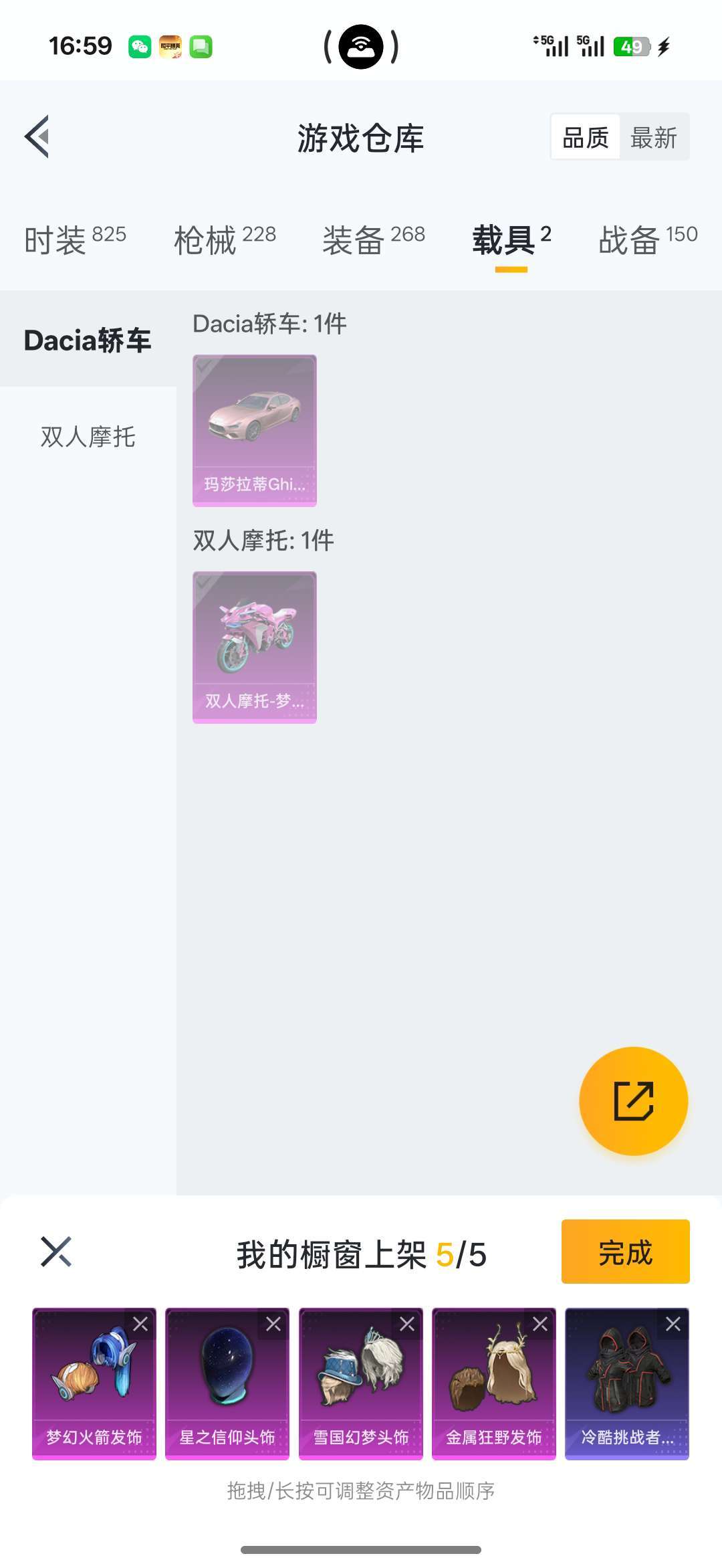Image resolution: width=722 pixels, height=1568 pixels.
Task: Go back from the 游戏仓库 page
Action: click(x=37, y=137)
